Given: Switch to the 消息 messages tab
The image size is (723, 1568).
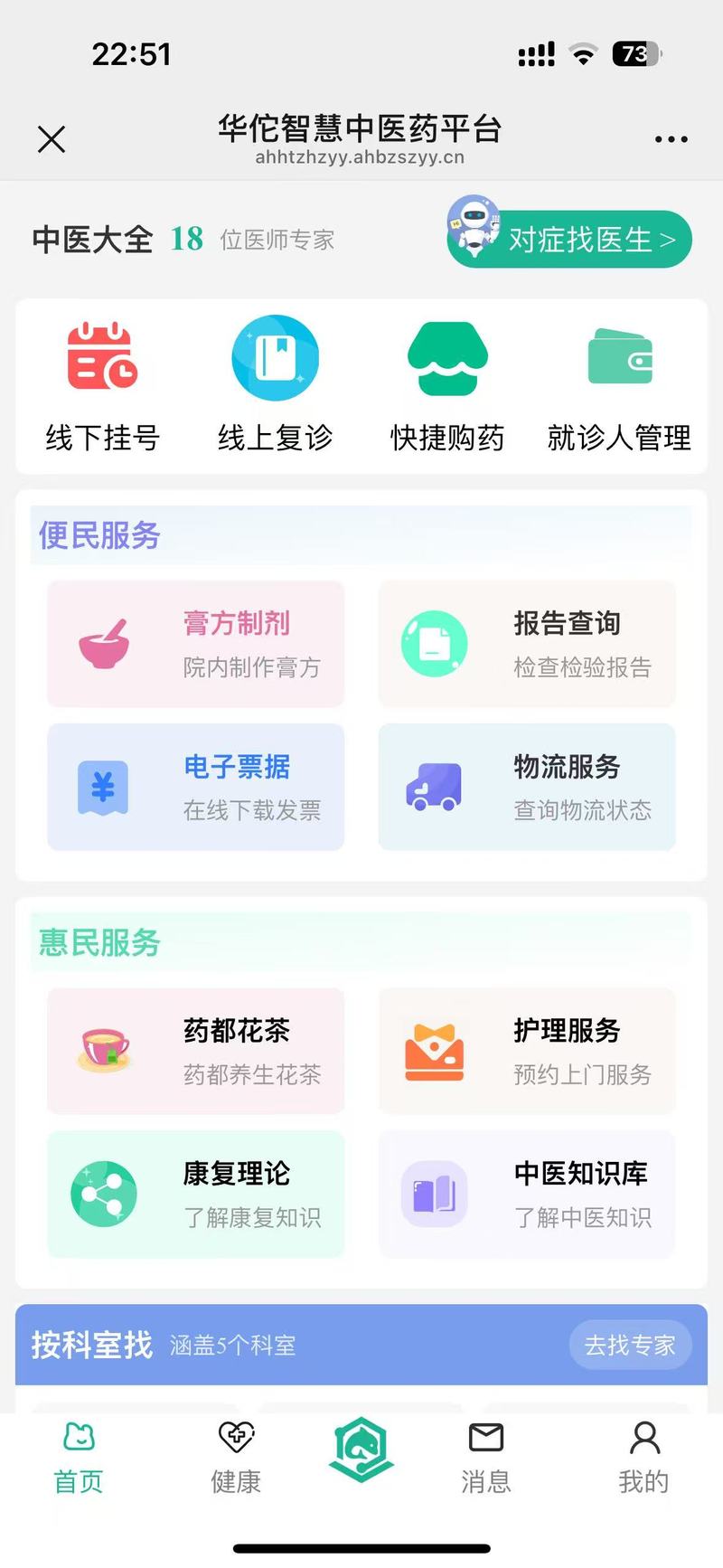Looking at the screenshot, I should [486, 1457].
